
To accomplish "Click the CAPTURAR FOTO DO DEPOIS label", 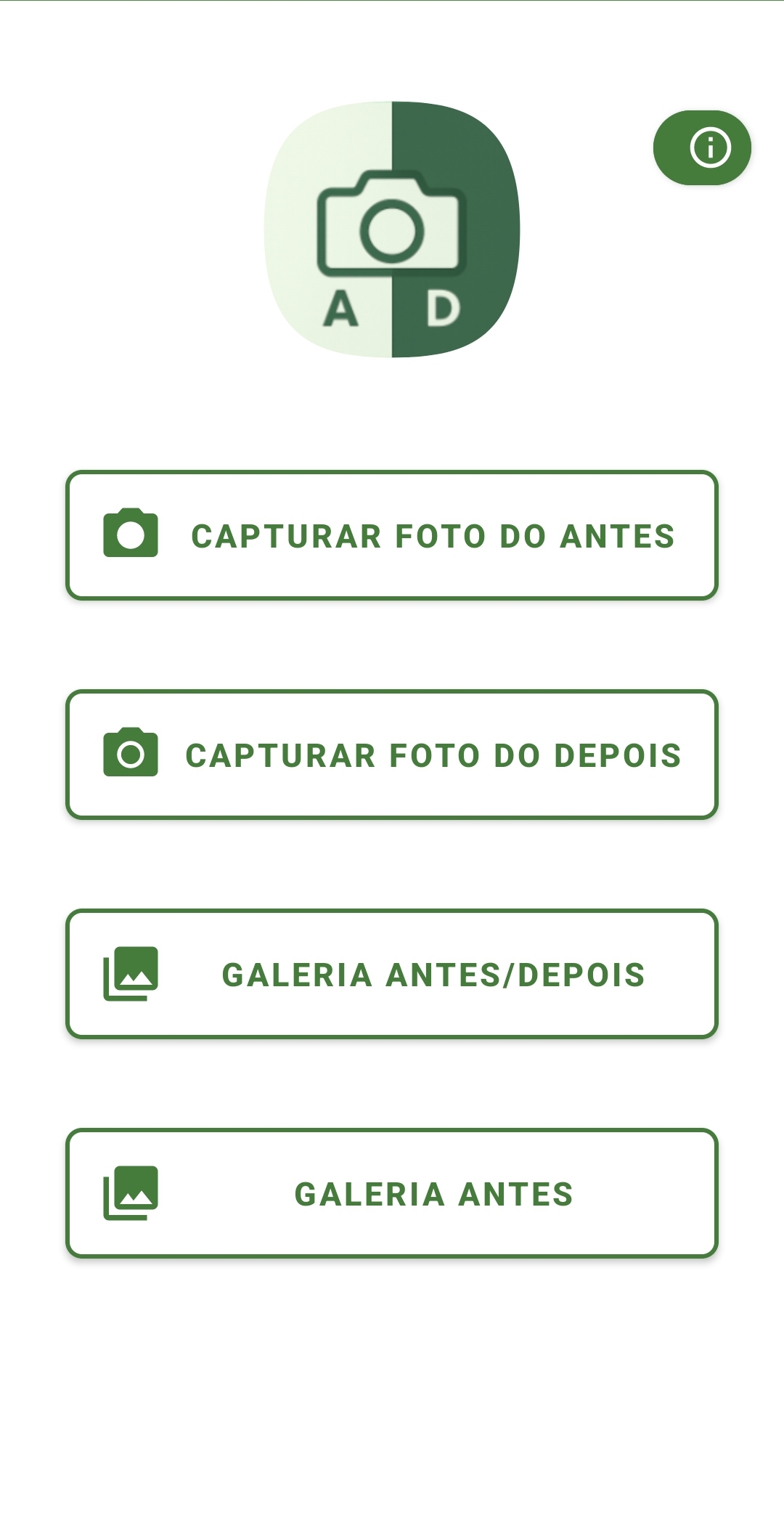I will click(432, 755).
